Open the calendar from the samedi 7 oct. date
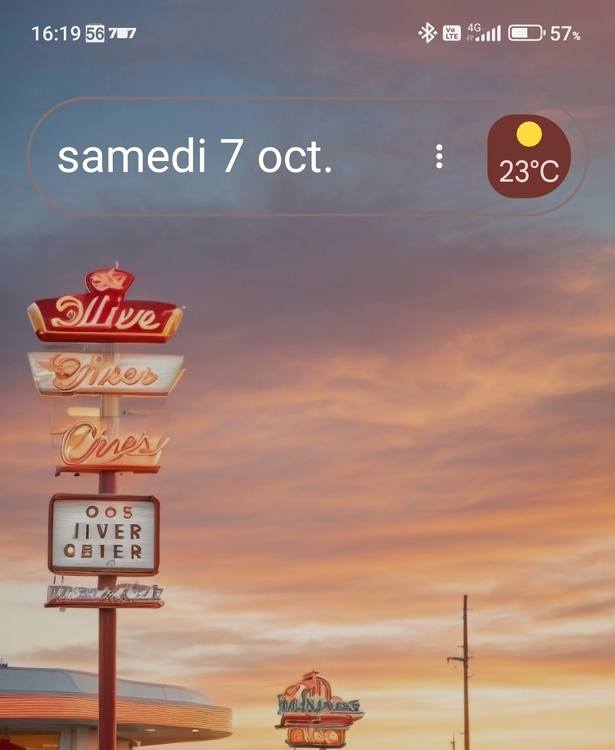 pos(195,157)
